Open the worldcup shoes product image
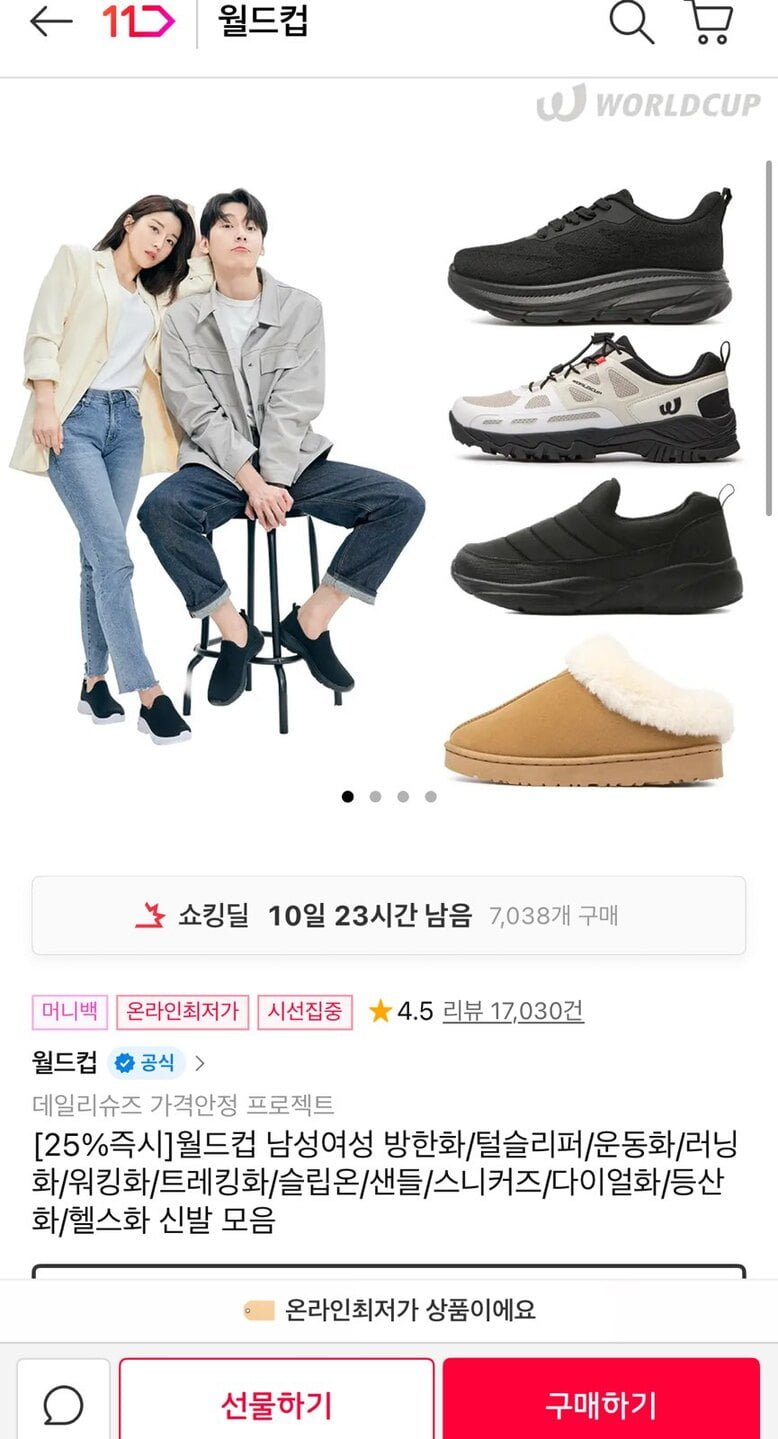778x1439 pixels. 388,470
